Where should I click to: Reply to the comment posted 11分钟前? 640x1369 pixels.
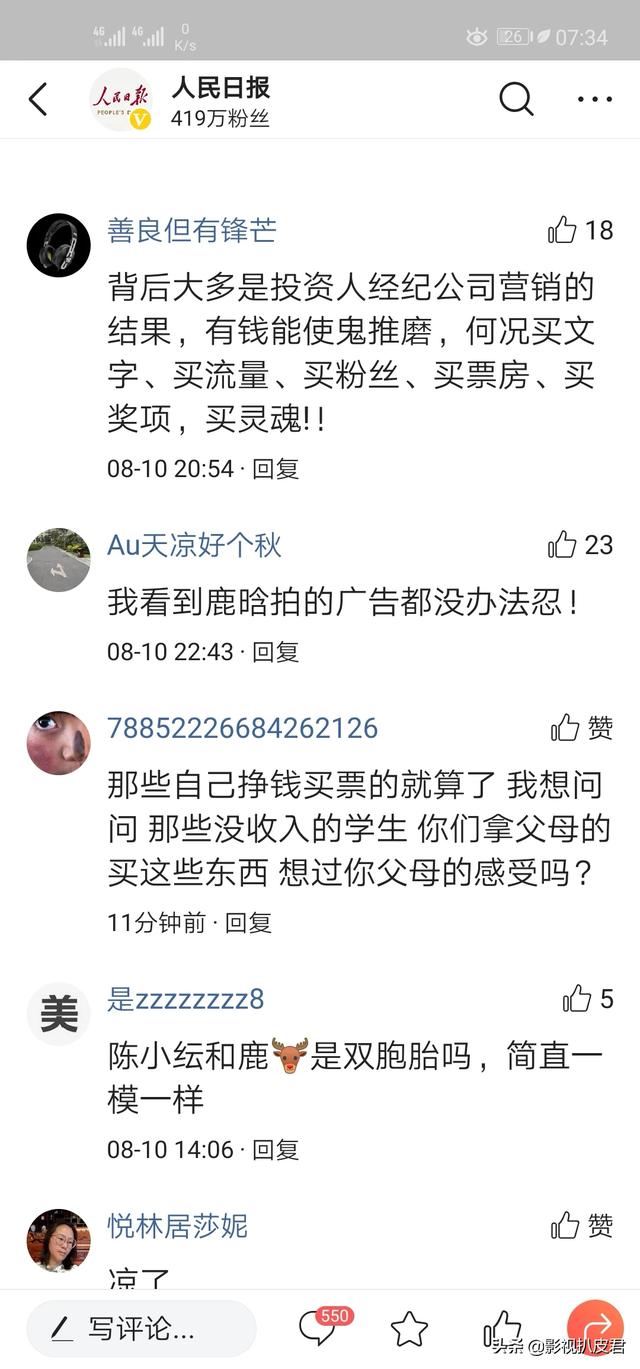coord(248,923)
